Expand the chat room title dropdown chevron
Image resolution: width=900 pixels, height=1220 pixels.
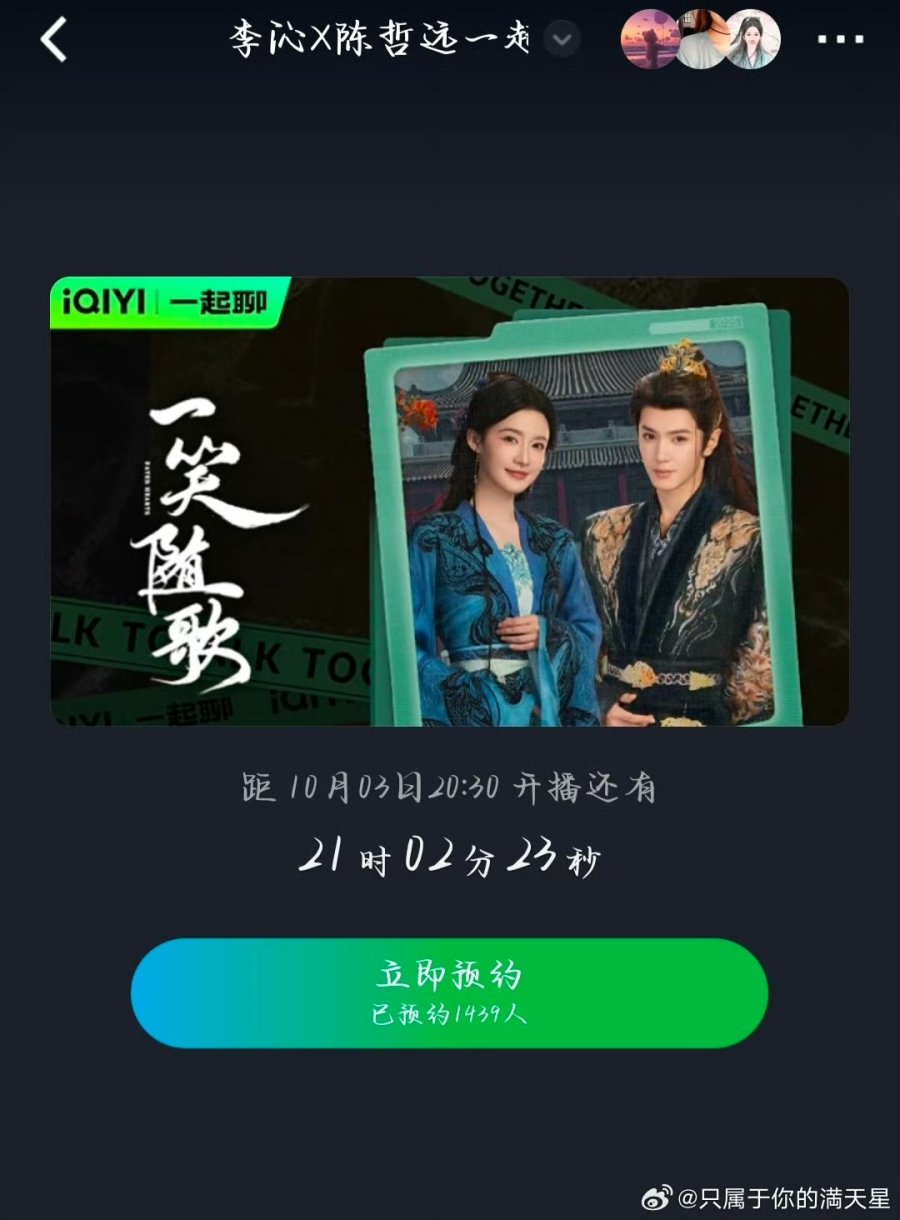point(562,40)
